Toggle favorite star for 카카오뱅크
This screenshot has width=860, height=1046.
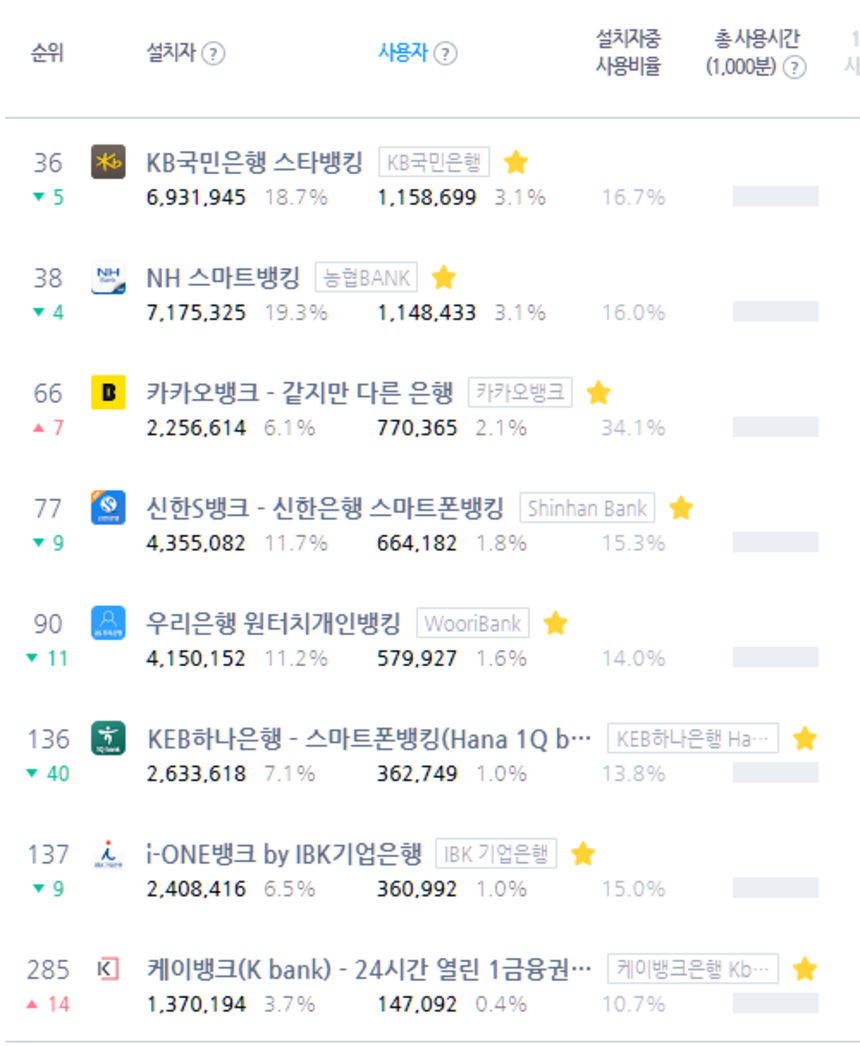coord(598,393)
